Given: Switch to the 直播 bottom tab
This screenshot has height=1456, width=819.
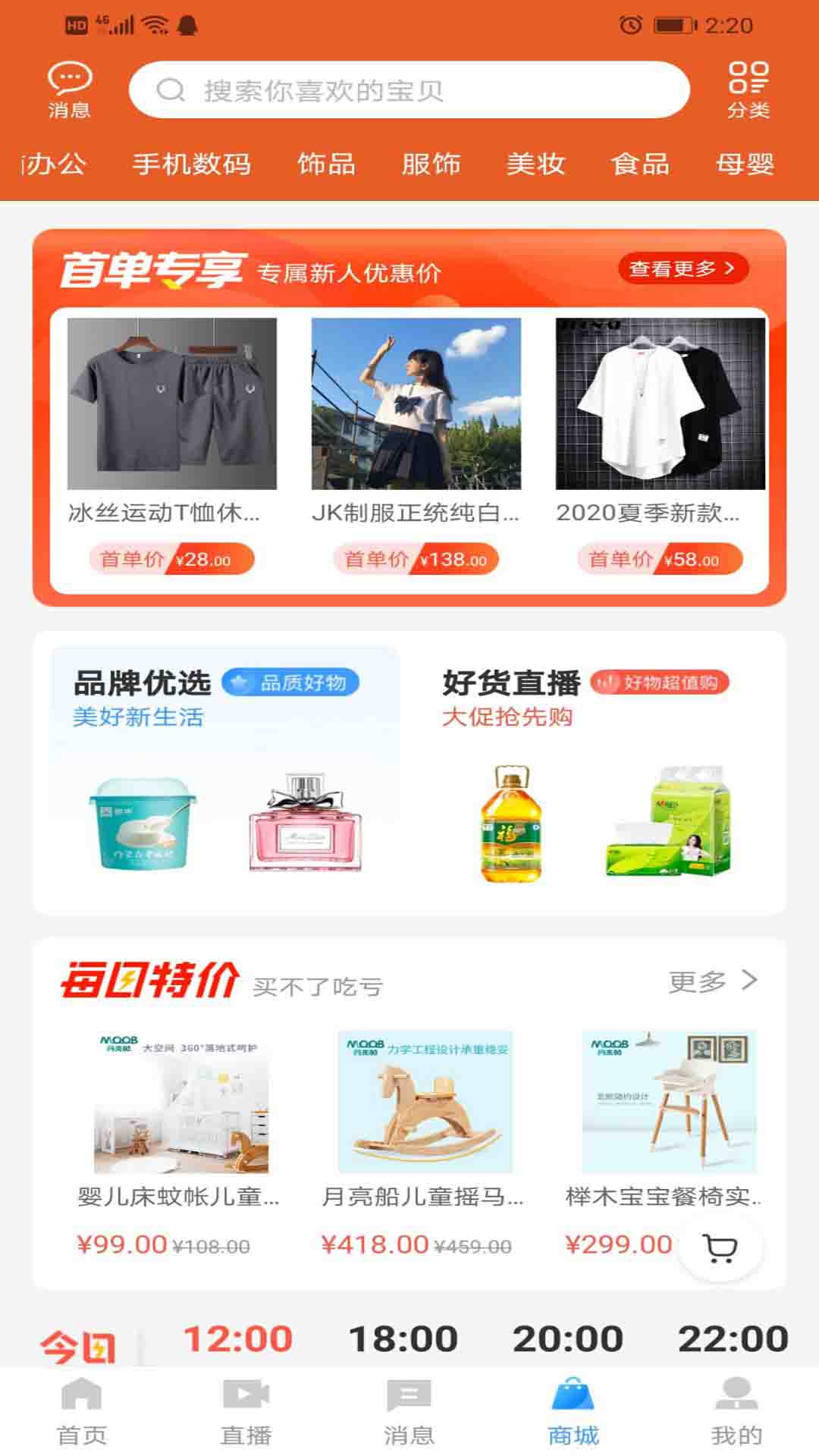Looking at the screenshot, I should [x=246, y=1410].
